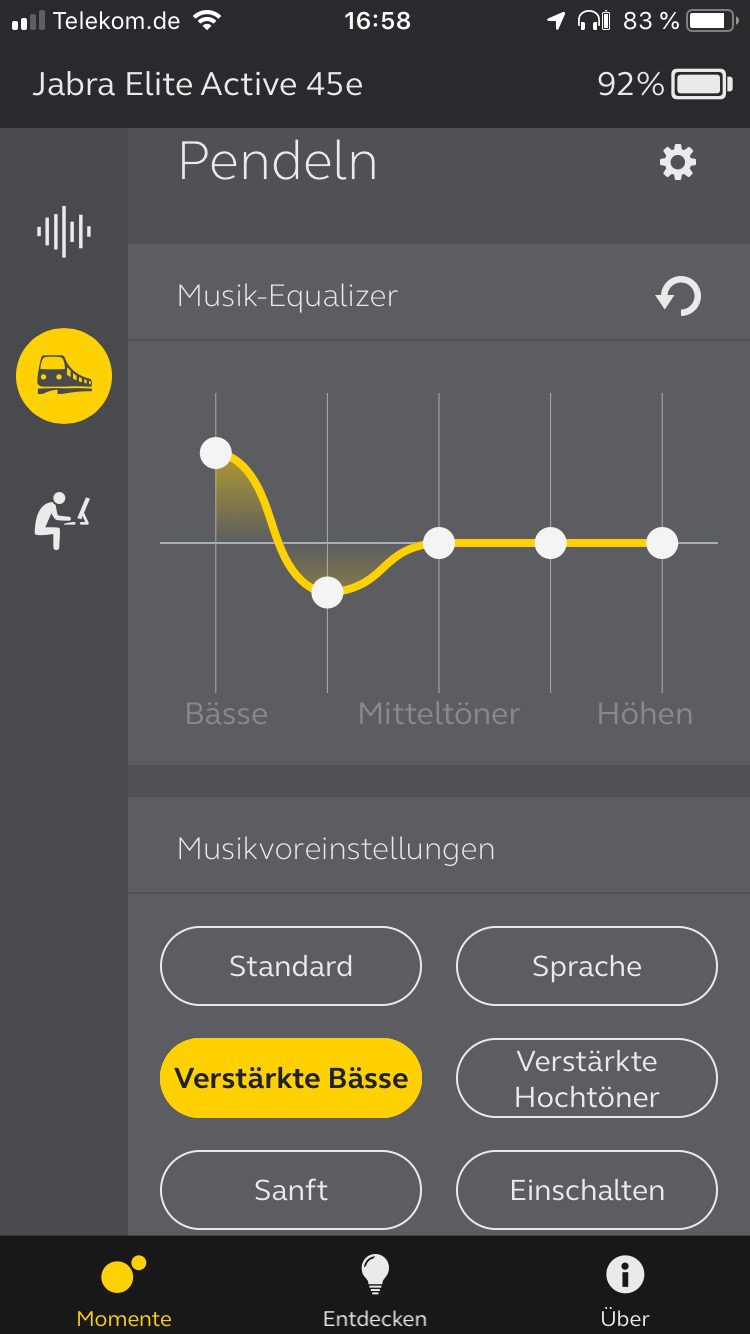The image size is (750, 1334).
Task: Choose the Standard preset
Action: point(291,966)
